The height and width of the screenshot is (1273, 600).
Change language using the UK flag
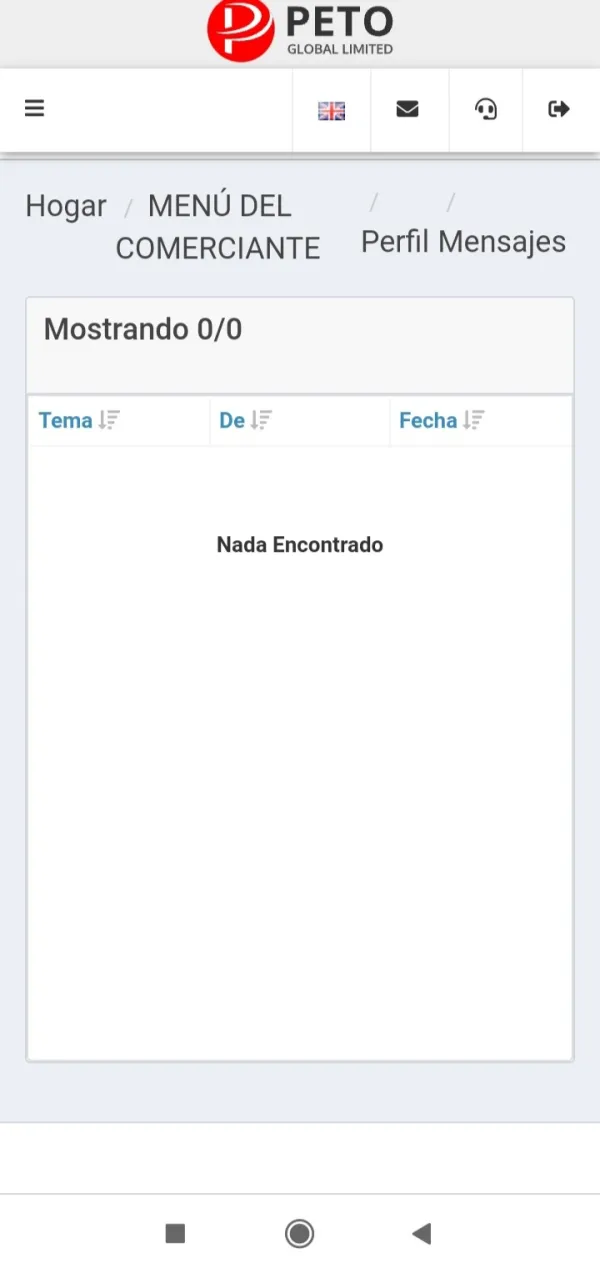tap(331, 110)
